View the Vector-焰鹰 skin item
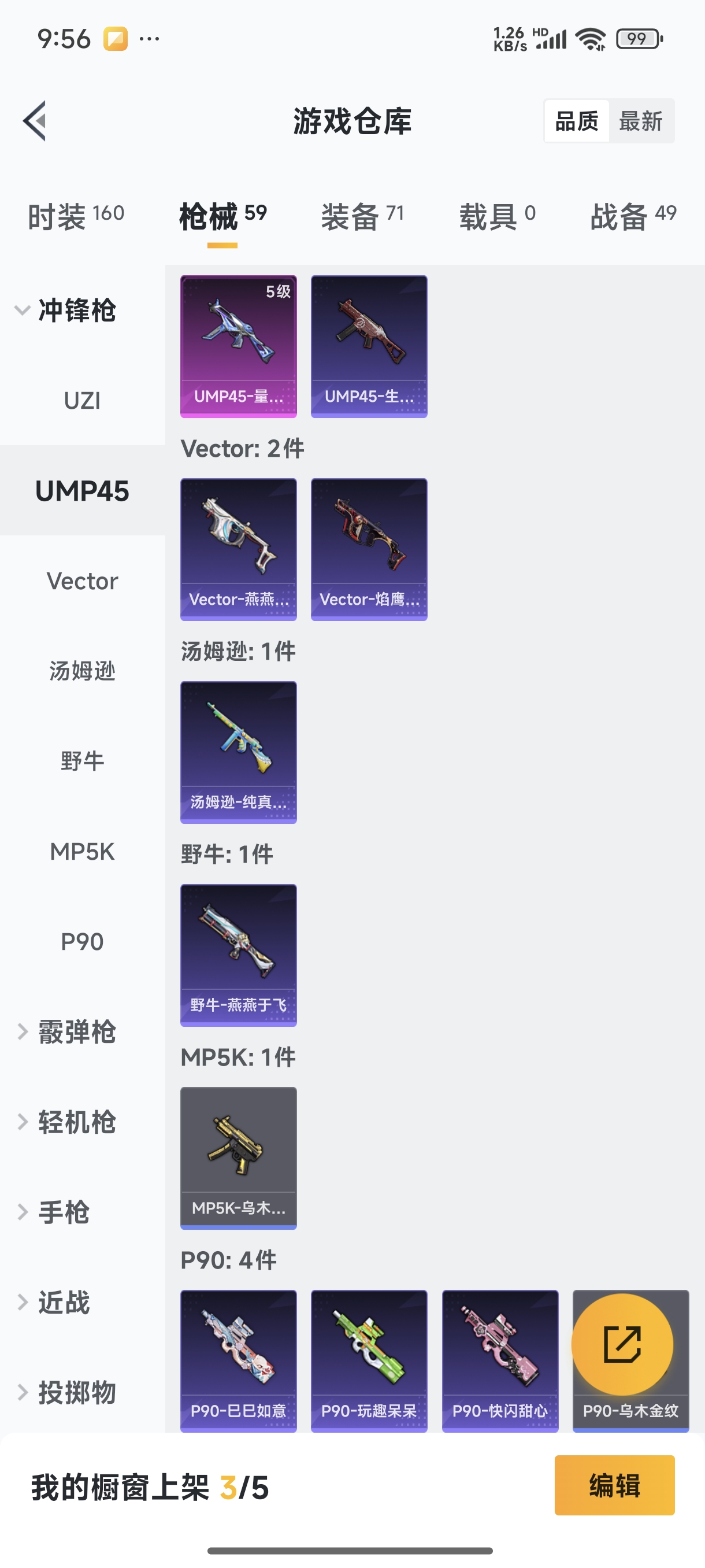The image size is (705, 1568). 369,549
